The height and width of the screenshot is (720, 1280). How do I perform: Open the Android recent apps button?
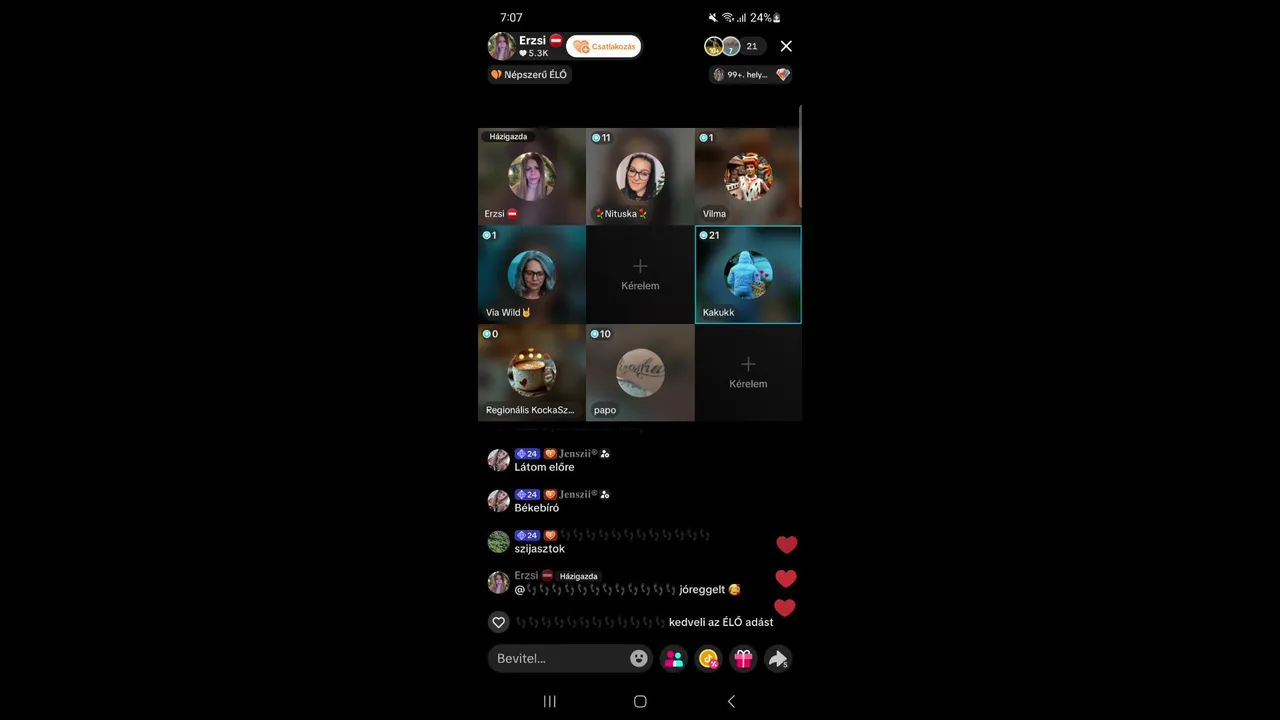point(549,701)
